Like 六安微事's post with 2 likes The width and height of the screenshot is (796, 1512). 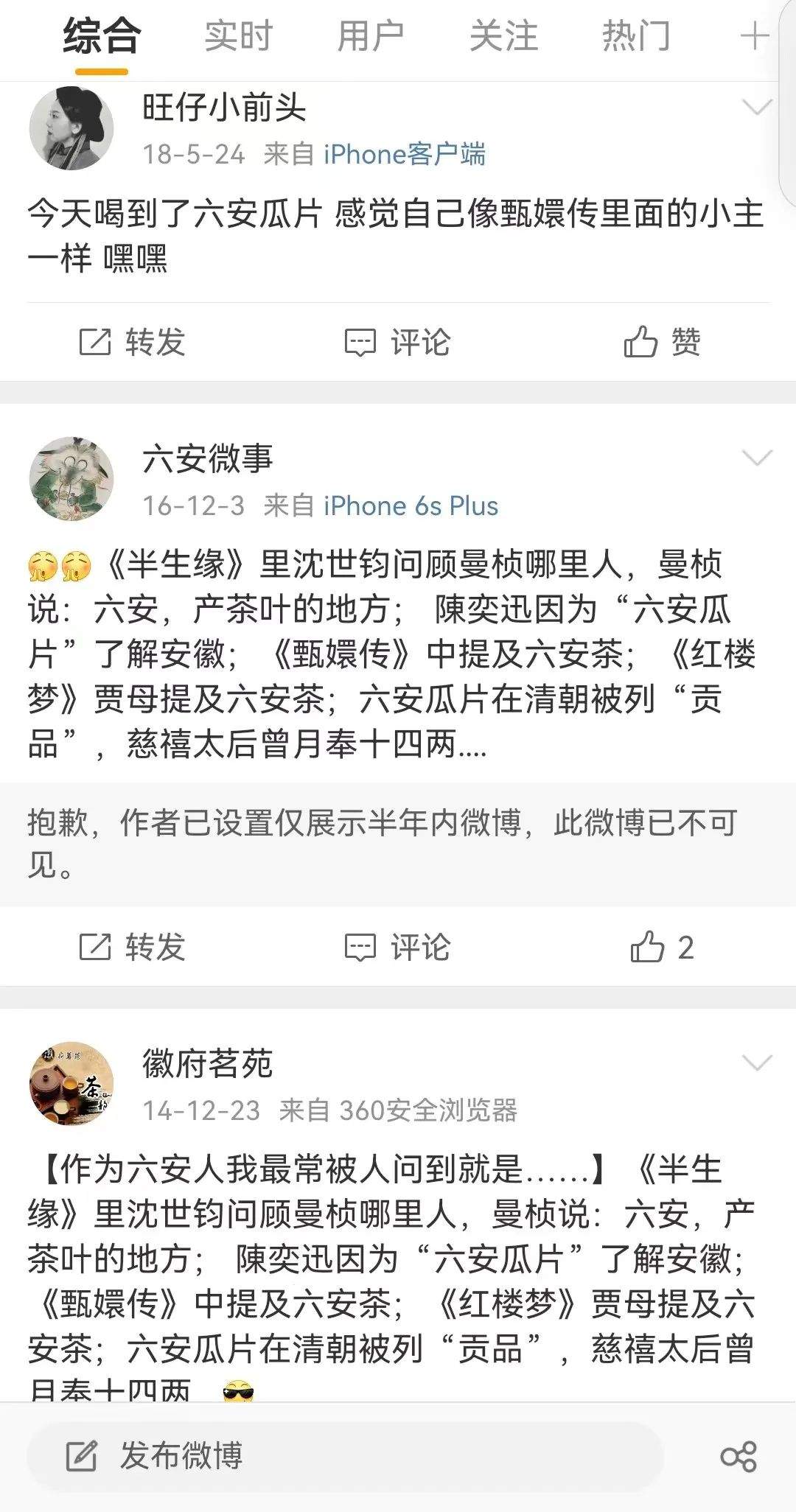pyautogui.click(x=662, y=947)
